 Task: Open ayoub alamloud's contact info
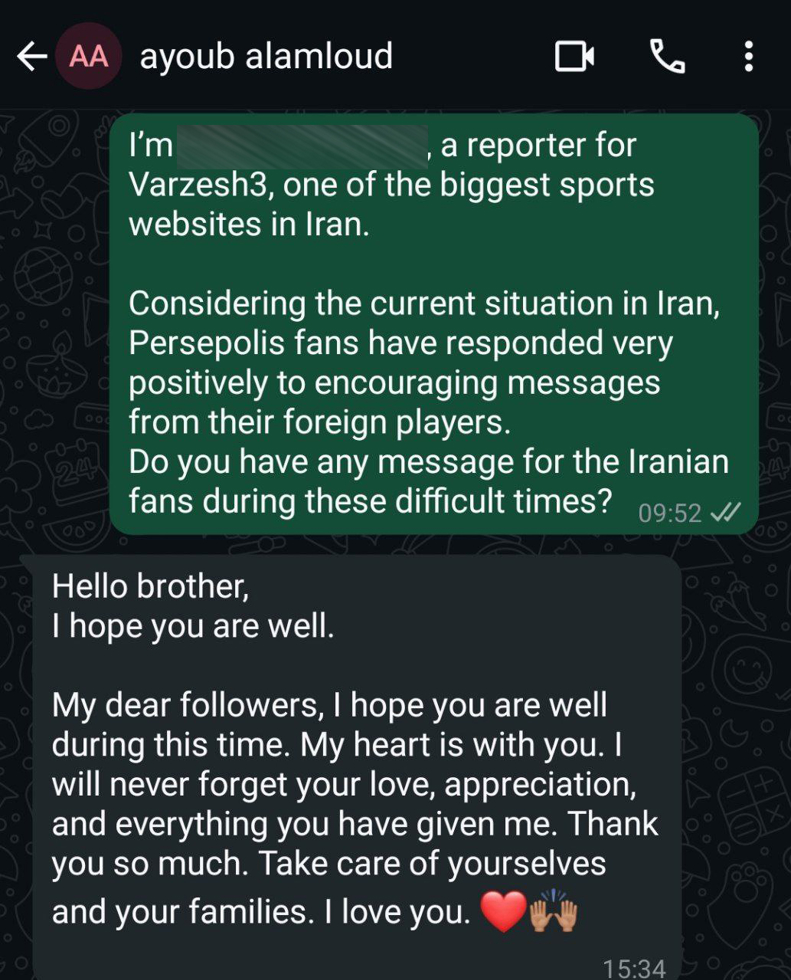click(266, 57)
